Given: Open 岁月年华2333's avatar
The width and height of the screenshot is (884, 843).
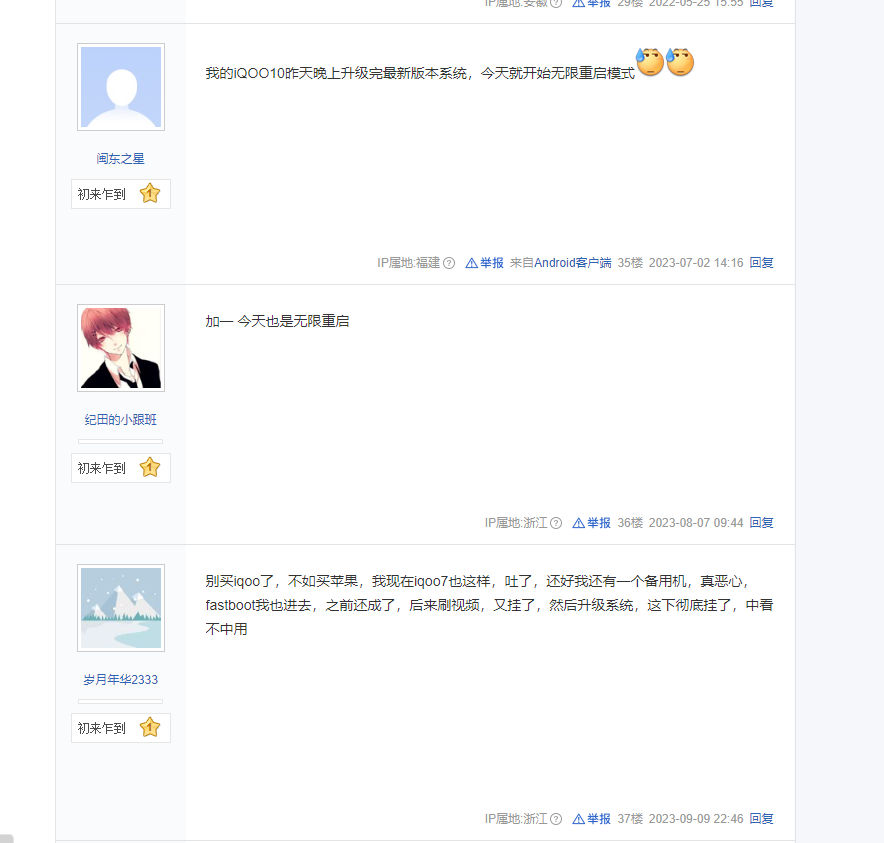Looking at the screenshot, I should (120, 608).
